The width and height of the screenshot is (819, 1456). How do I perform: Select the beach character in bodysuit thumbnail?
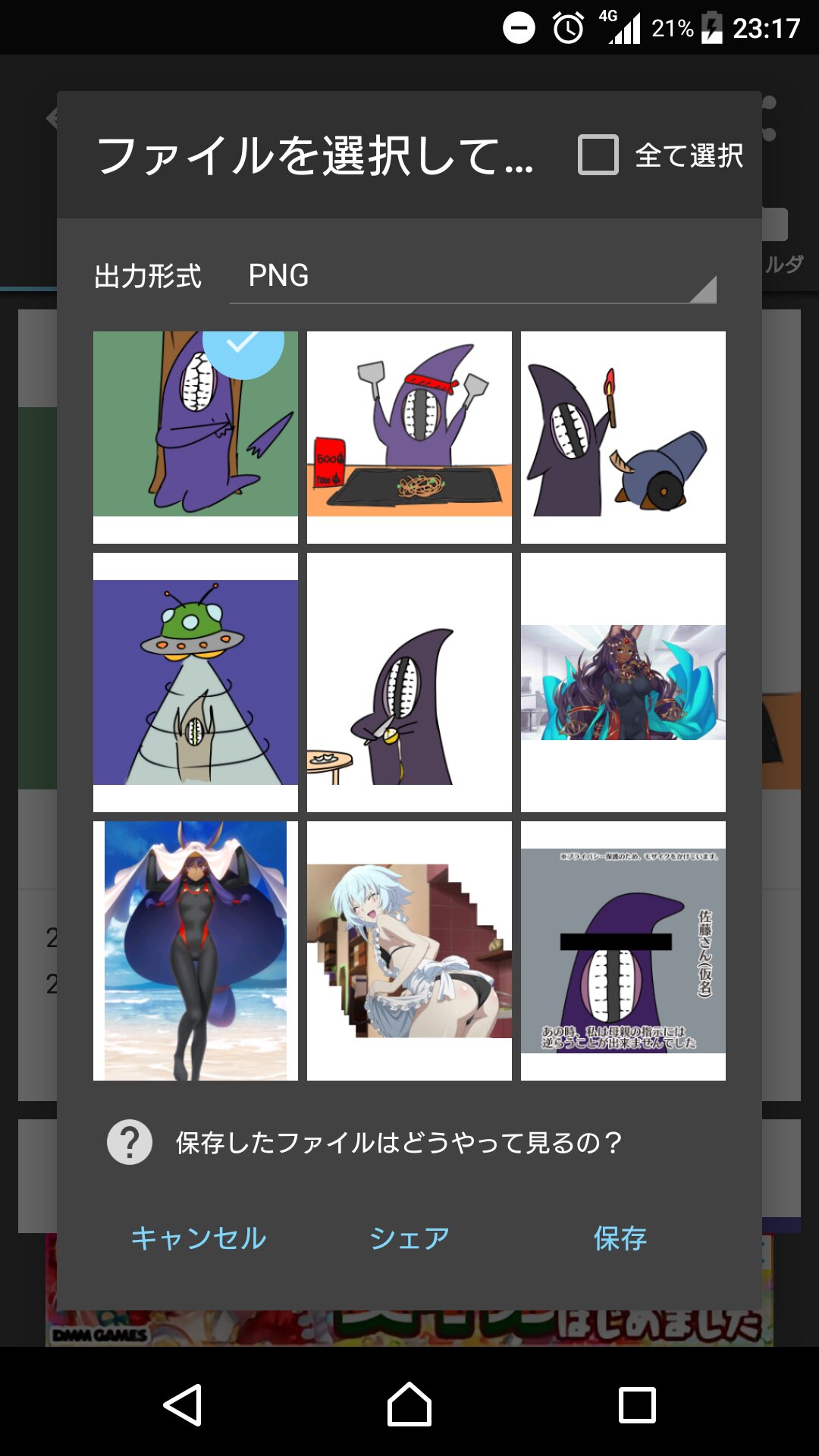coord(196,950)
